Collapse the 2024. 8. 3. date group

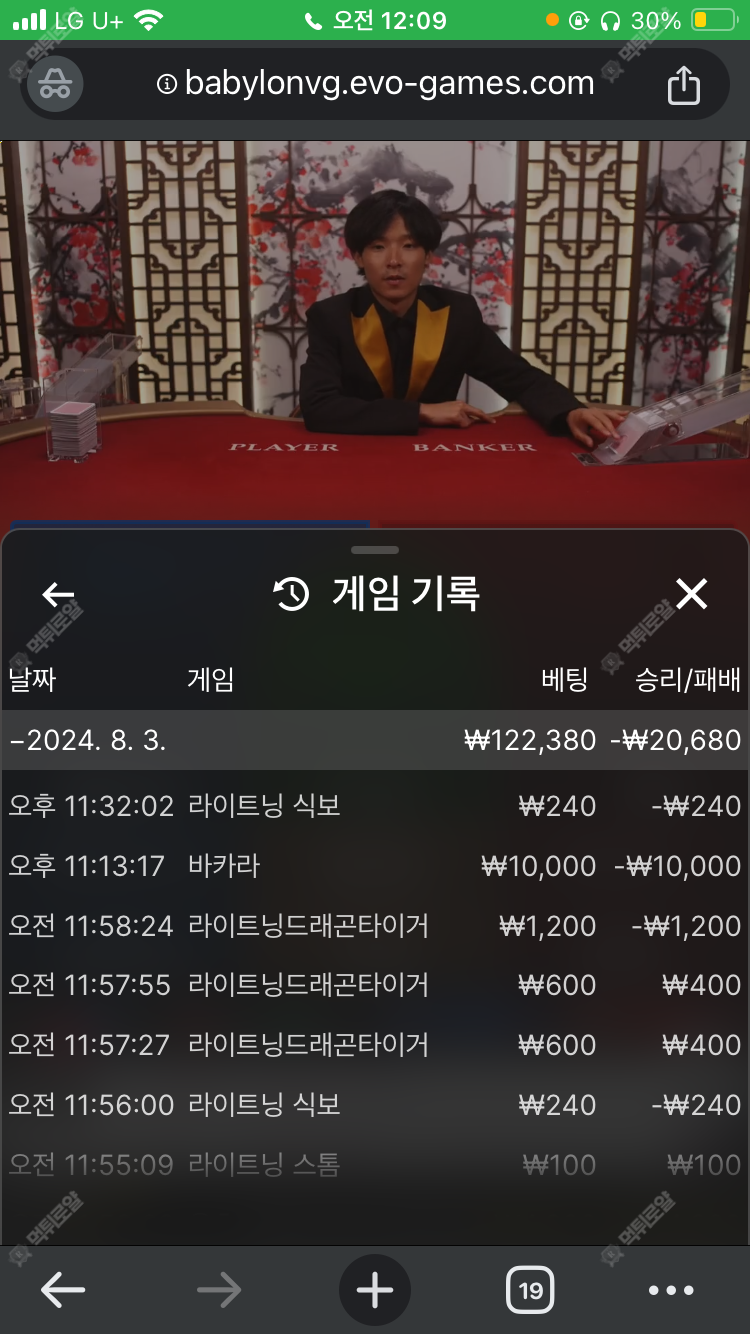[x=88, y=741]
